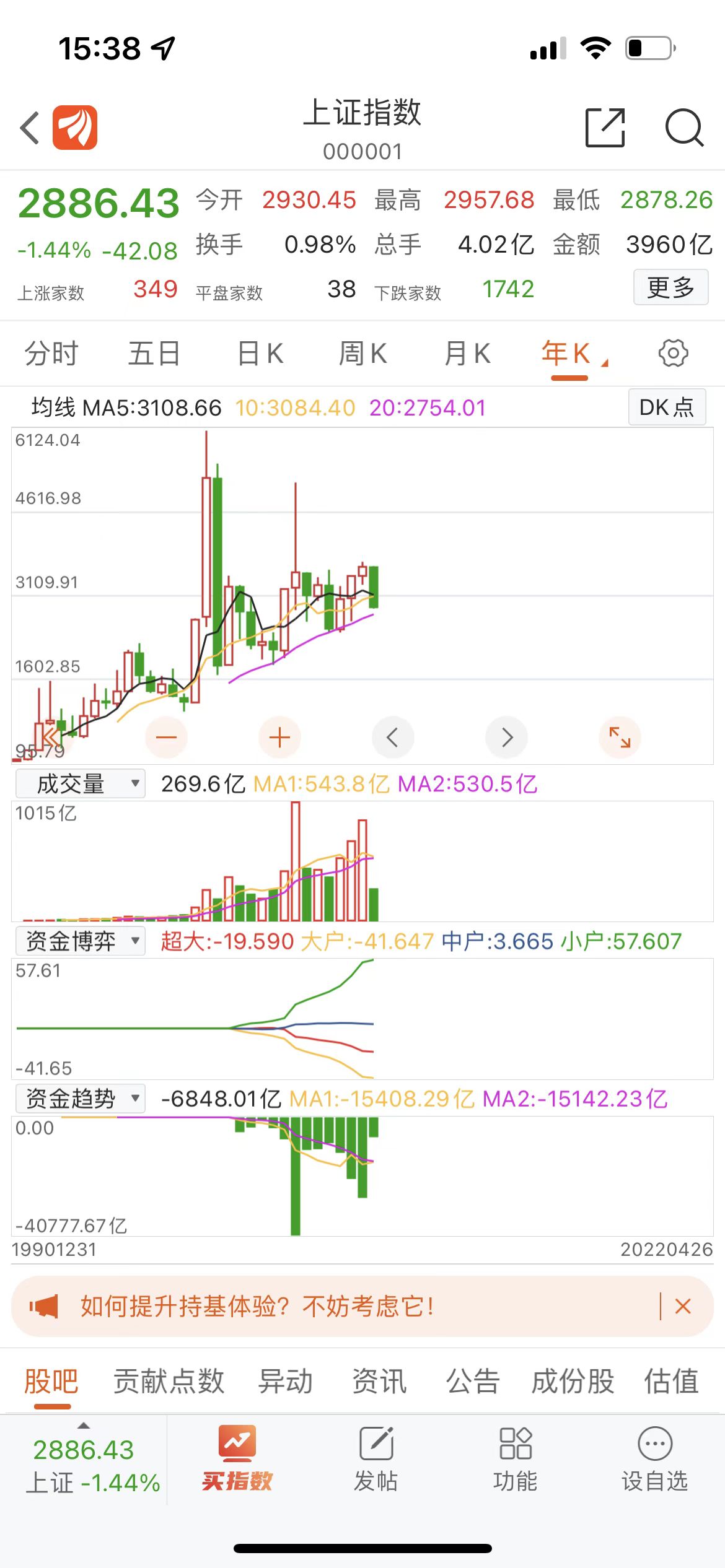Share the 上证指数 page

click(x=605, y=128)
